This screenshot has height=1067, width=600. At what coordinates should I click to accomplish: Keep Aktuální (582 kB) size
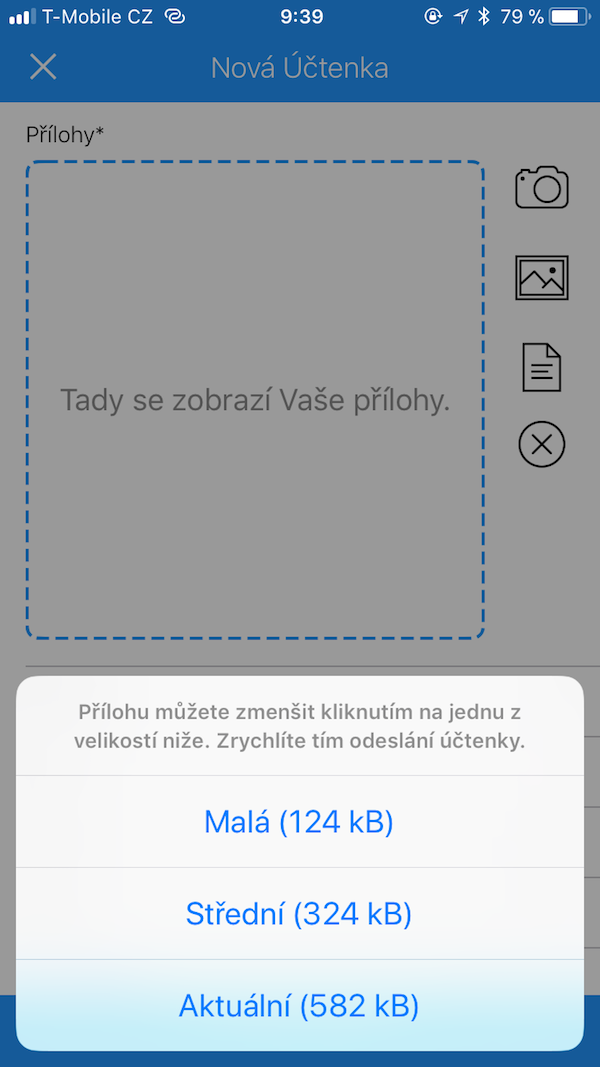click(x=299, y=1005)
